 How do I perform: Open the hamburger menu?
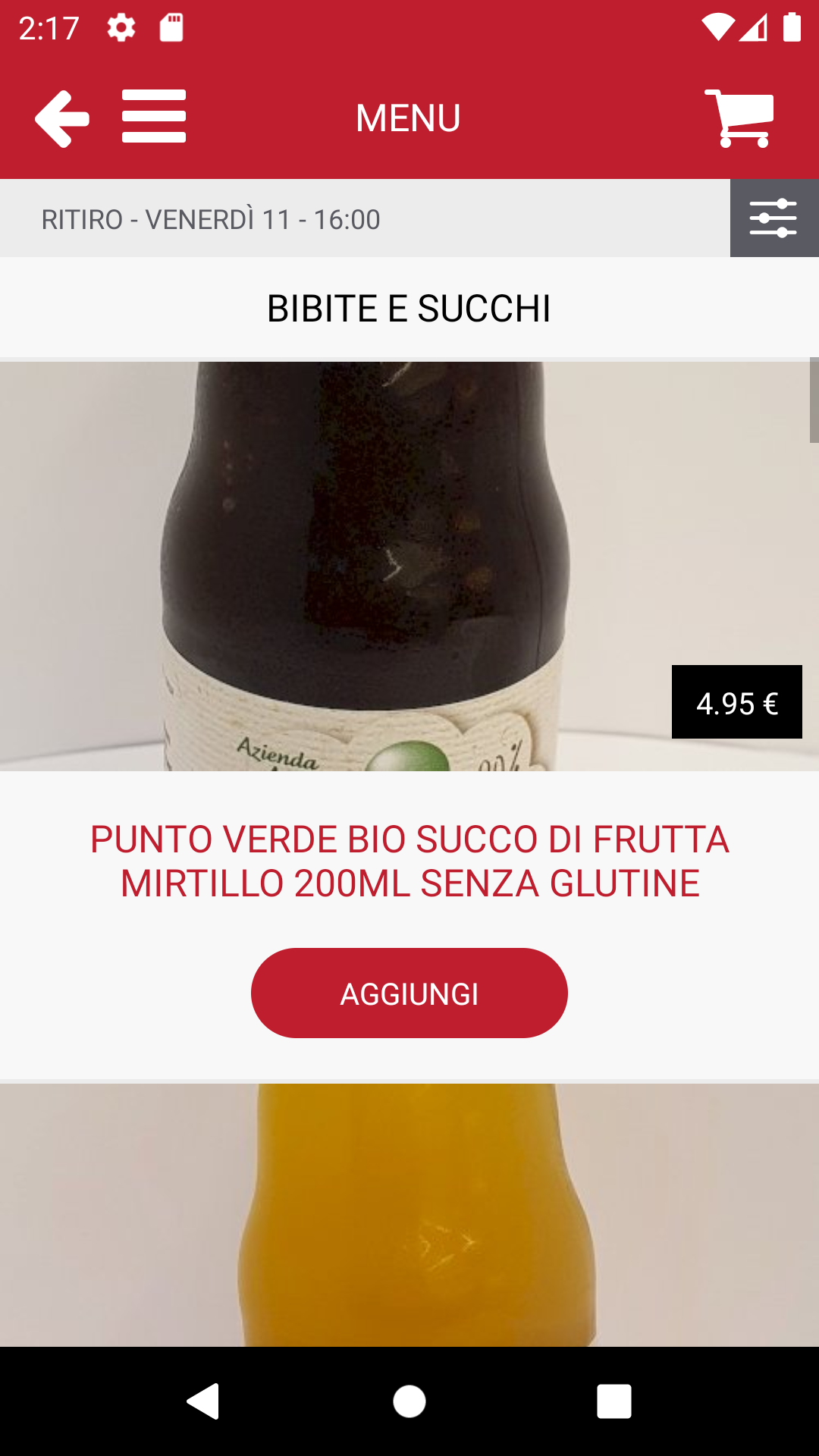coord(154,117)
